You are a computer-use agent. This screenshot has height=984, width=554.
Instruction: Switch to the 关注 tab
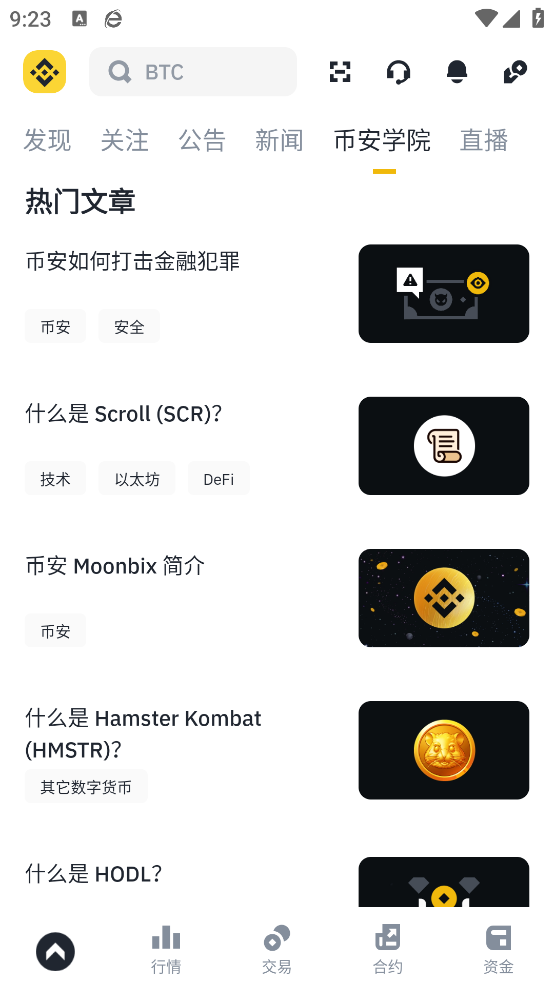coord(125,140)
